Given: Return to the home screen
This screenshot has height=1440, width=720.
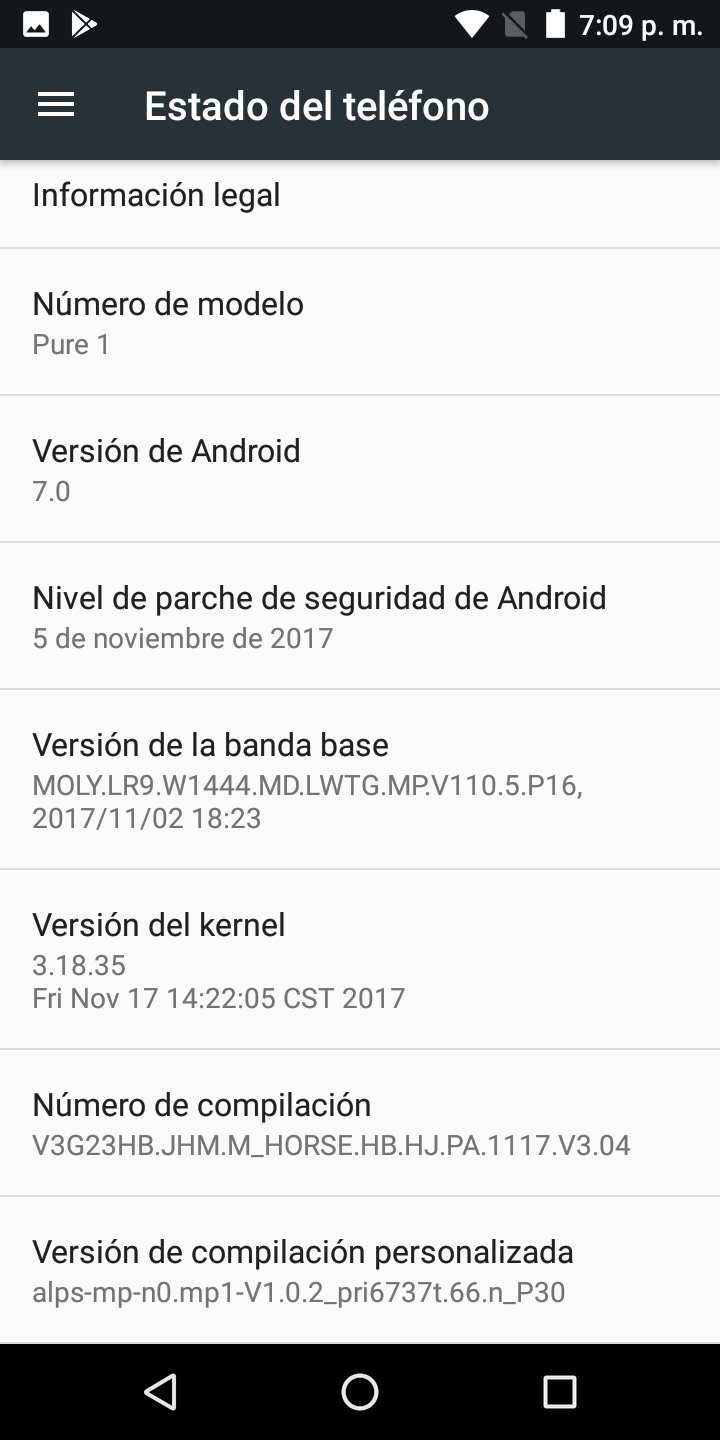Looking at the screenshot, I should (x=360, y=1391).
